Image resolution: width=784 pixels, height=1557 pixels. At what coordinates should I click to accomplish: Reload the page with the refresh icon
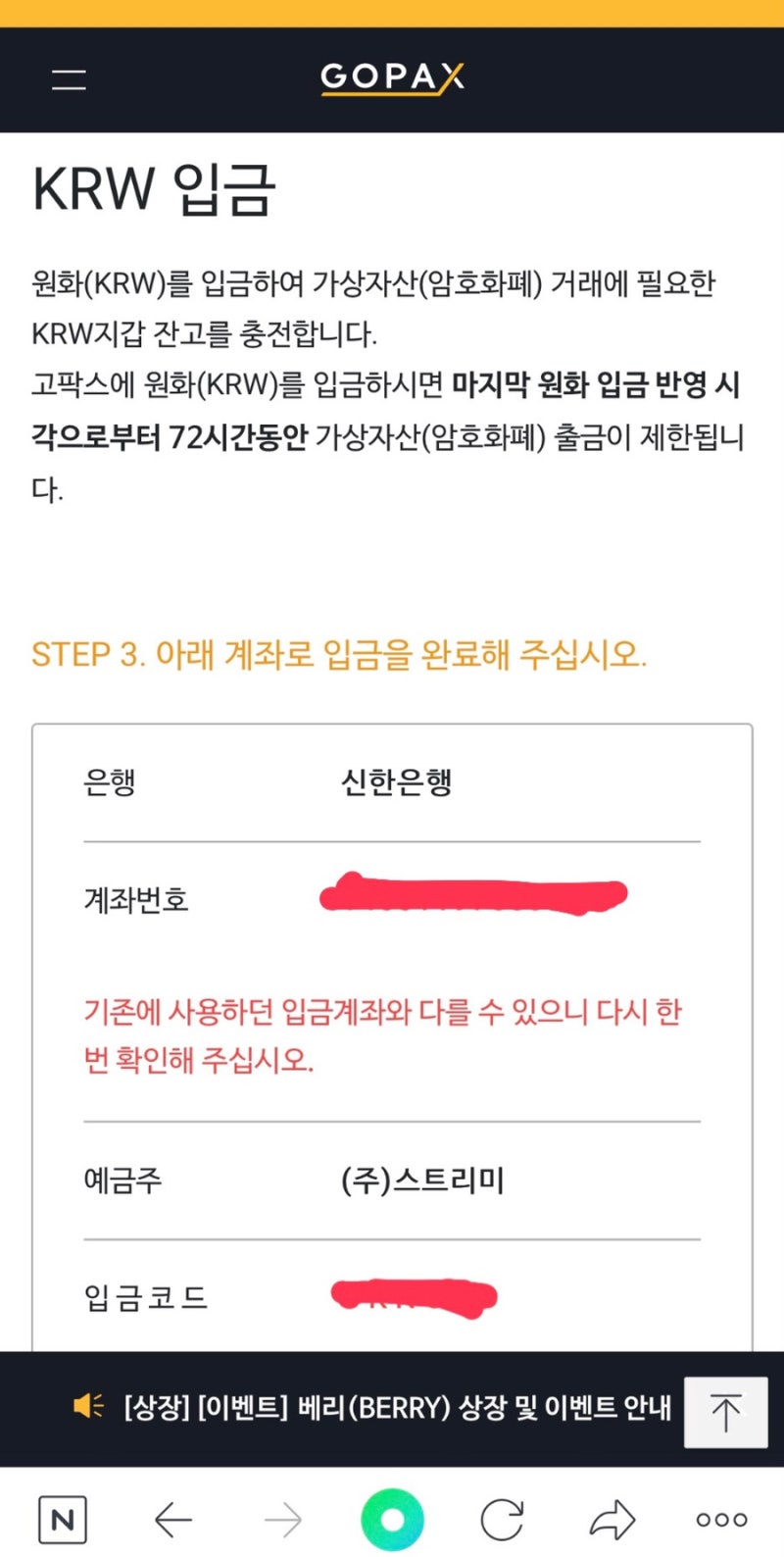501,1519
